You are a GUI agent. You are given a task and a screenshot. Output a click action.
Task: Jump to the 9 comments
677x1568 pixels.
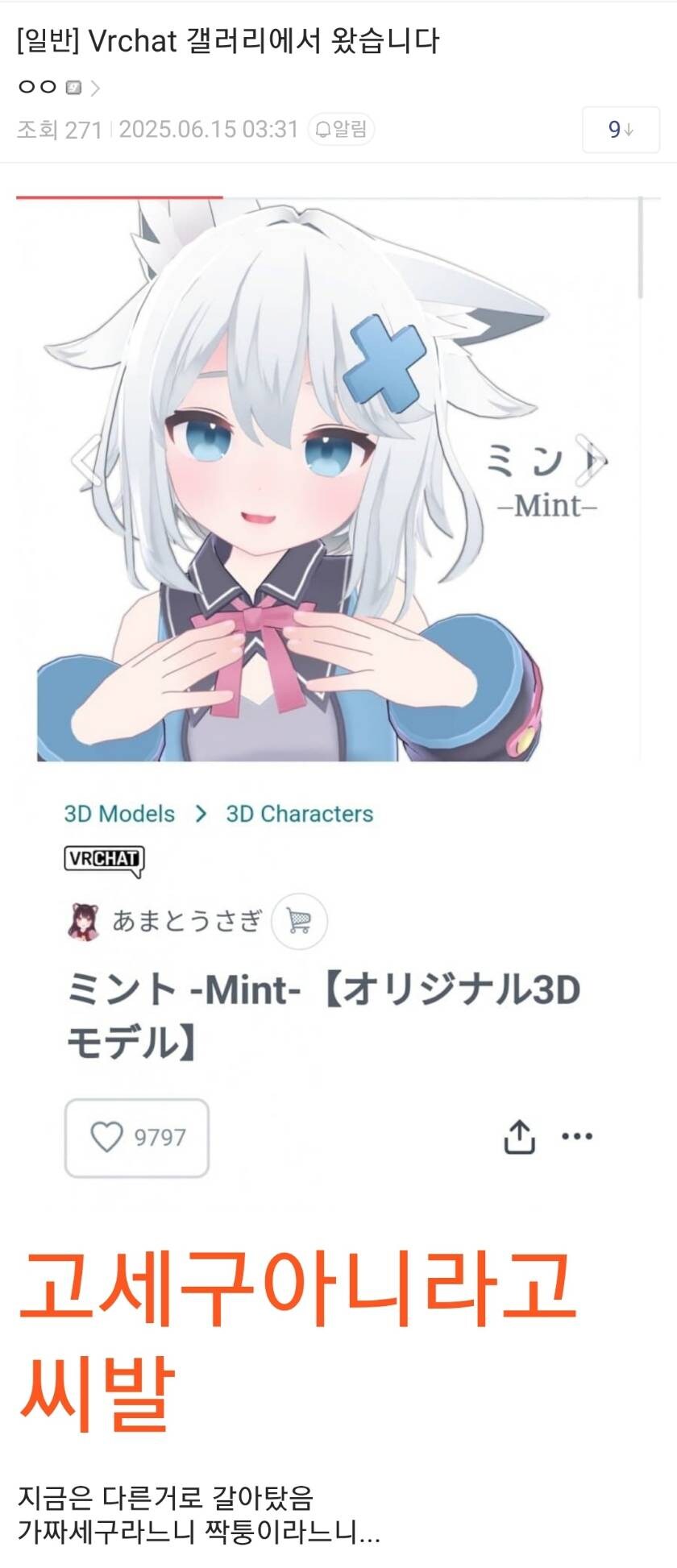point(621,129)
